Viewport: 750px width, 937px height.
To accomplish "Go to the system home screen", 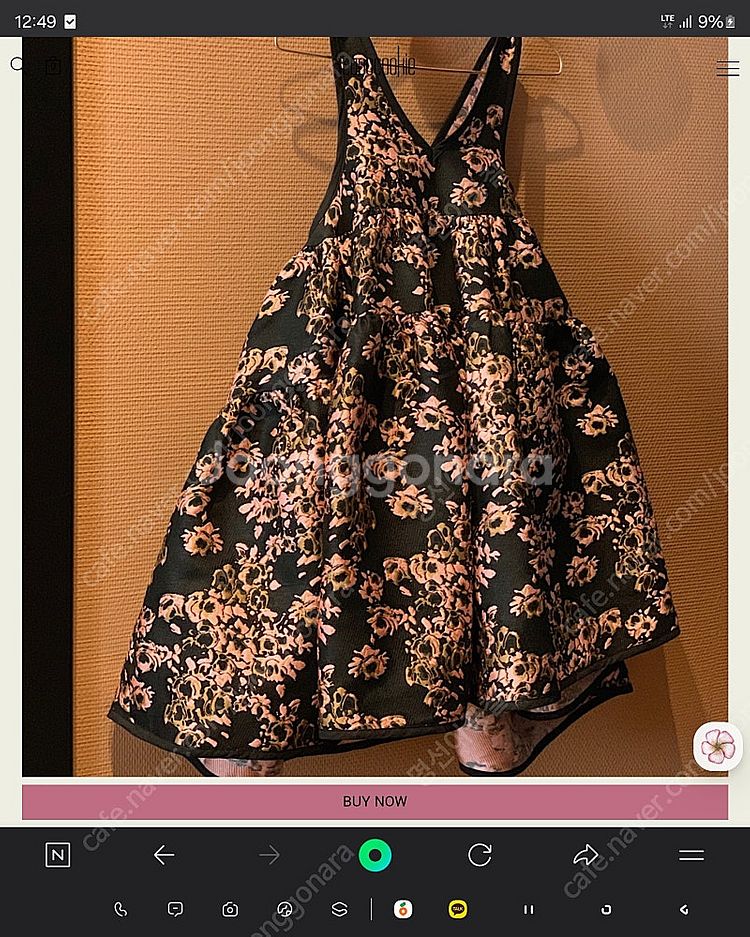I will 606,909.
